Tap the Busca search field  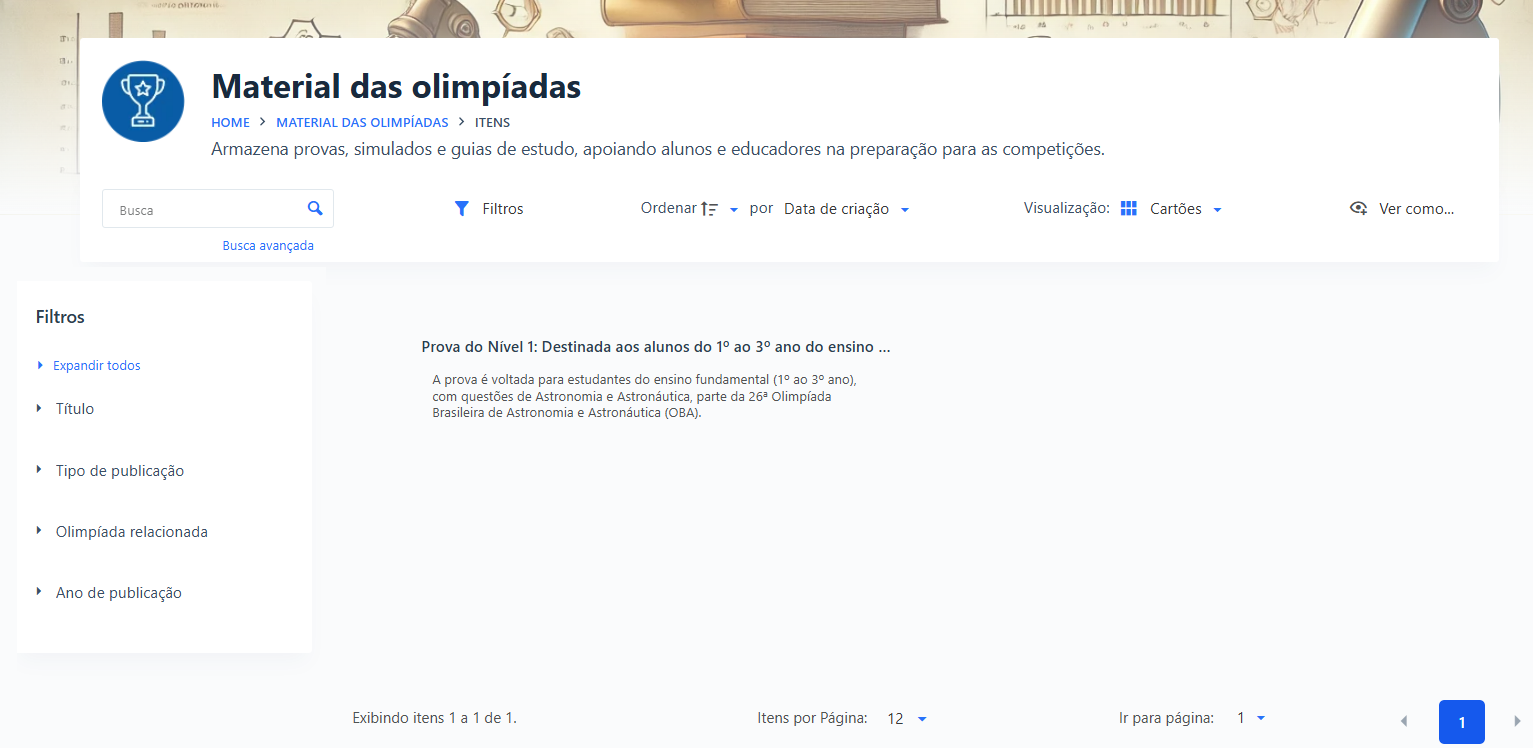click(x=205, y=210)
